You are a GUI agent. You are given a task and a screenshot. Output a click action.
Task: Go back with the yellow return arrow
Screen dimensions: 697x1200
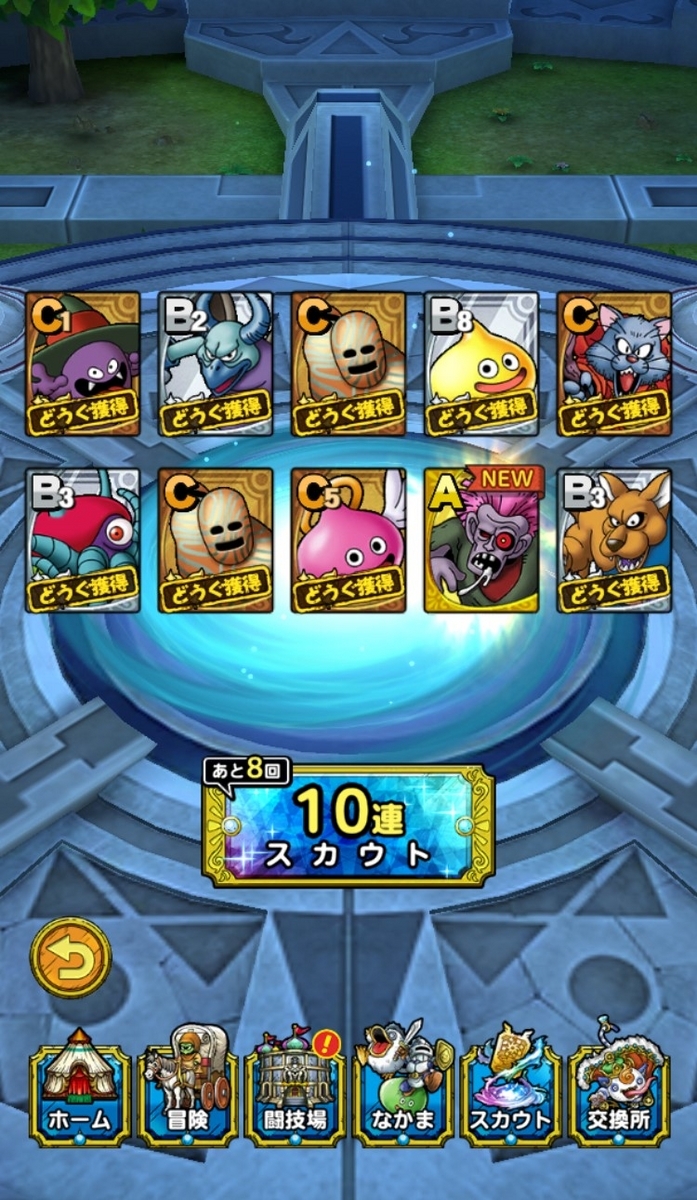tap(70, 957)
